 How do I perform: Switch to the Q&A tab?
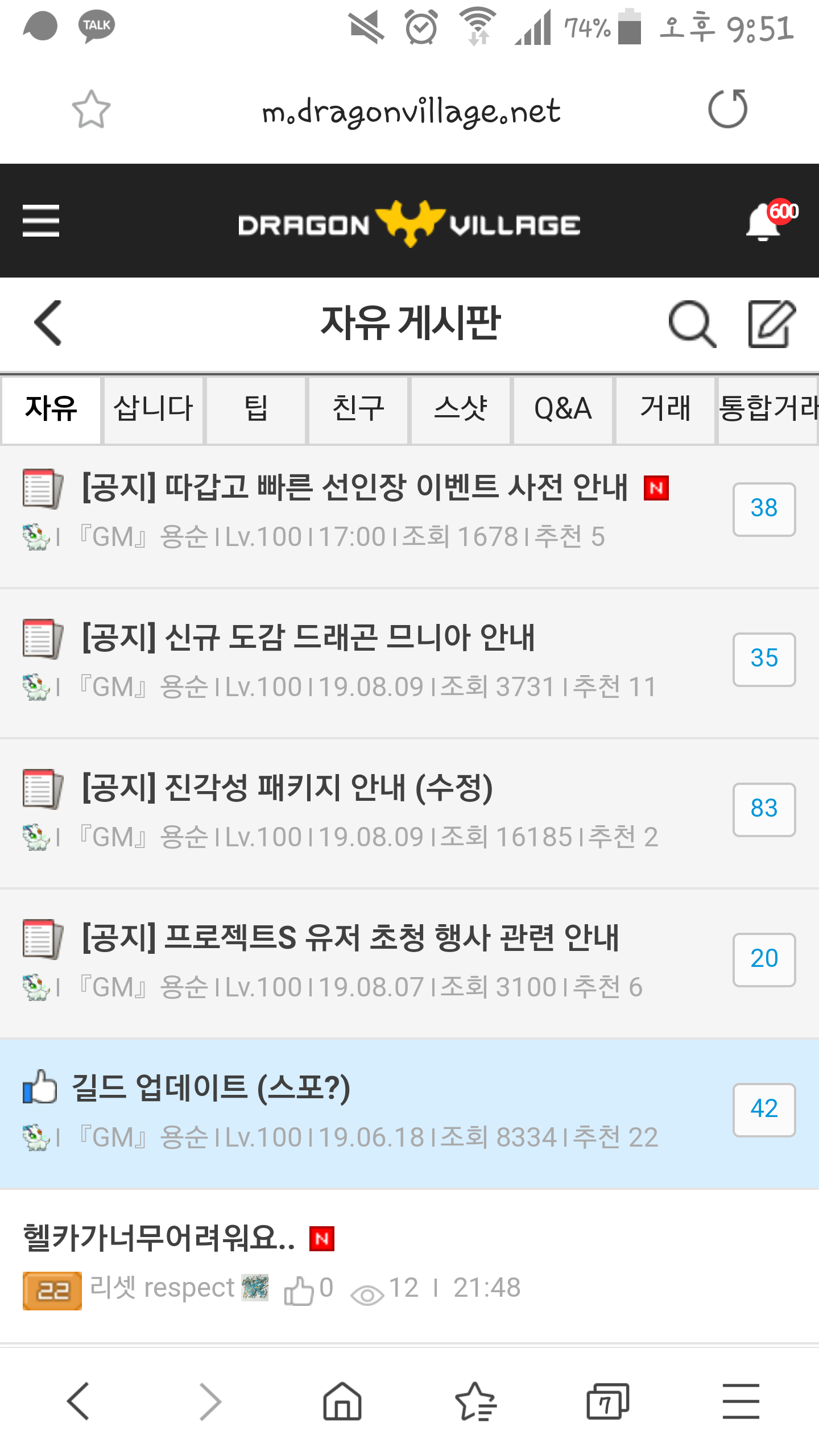pyautogui.click(x=563, y=409)
